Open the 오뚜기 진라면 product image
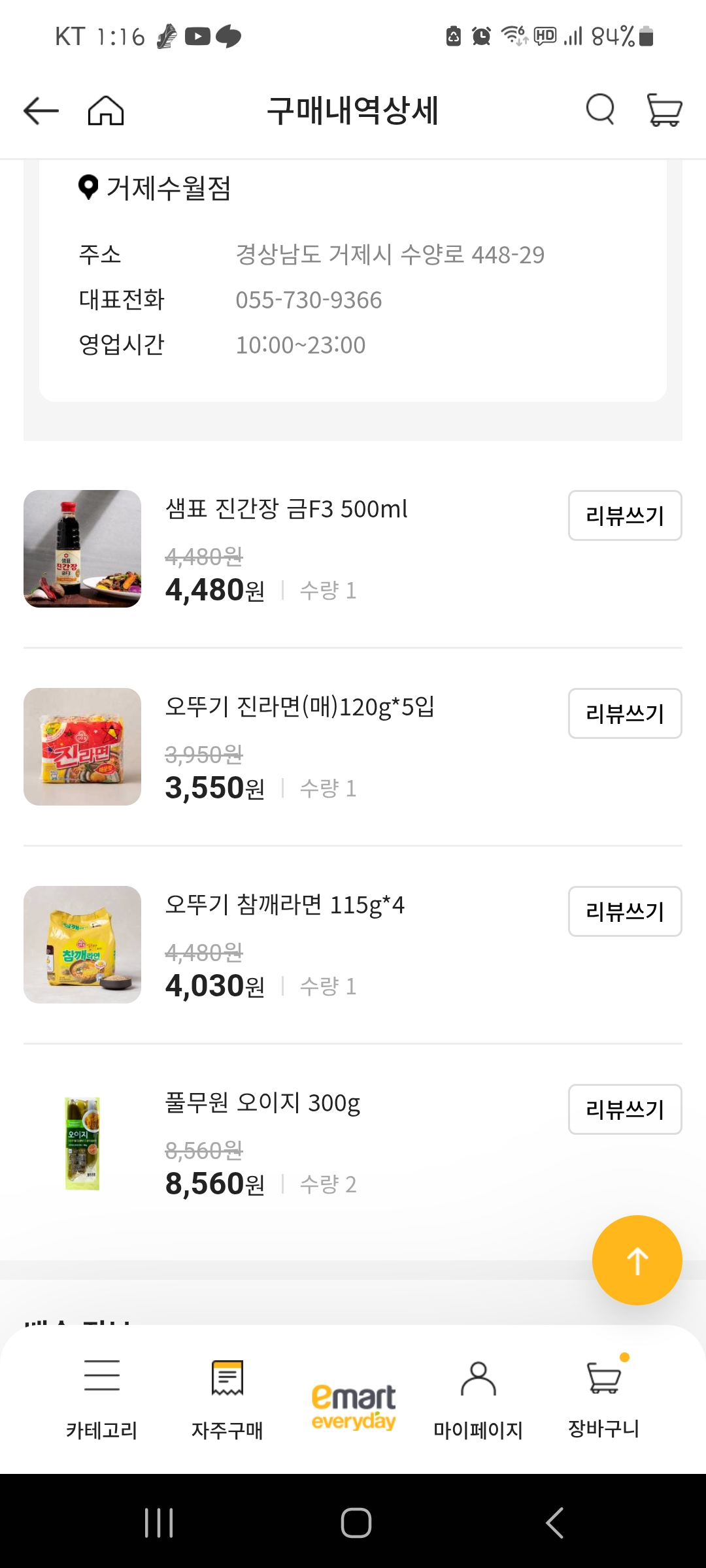 click(x=82, y=747)
